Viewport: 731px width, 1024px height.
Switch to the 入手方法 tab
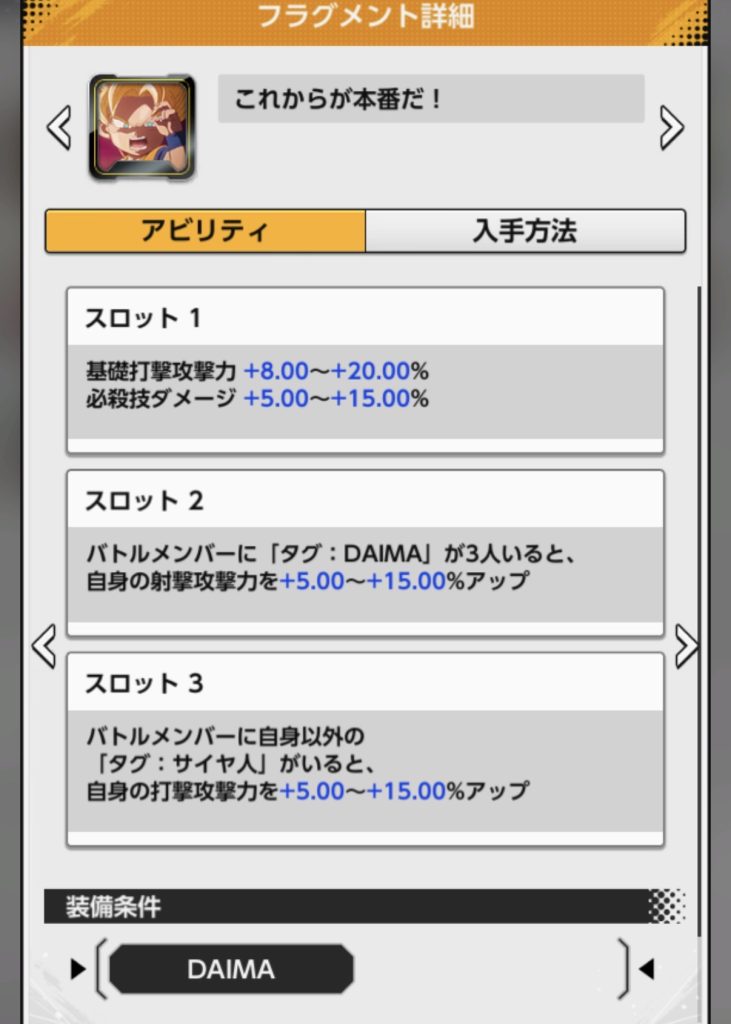525,231
